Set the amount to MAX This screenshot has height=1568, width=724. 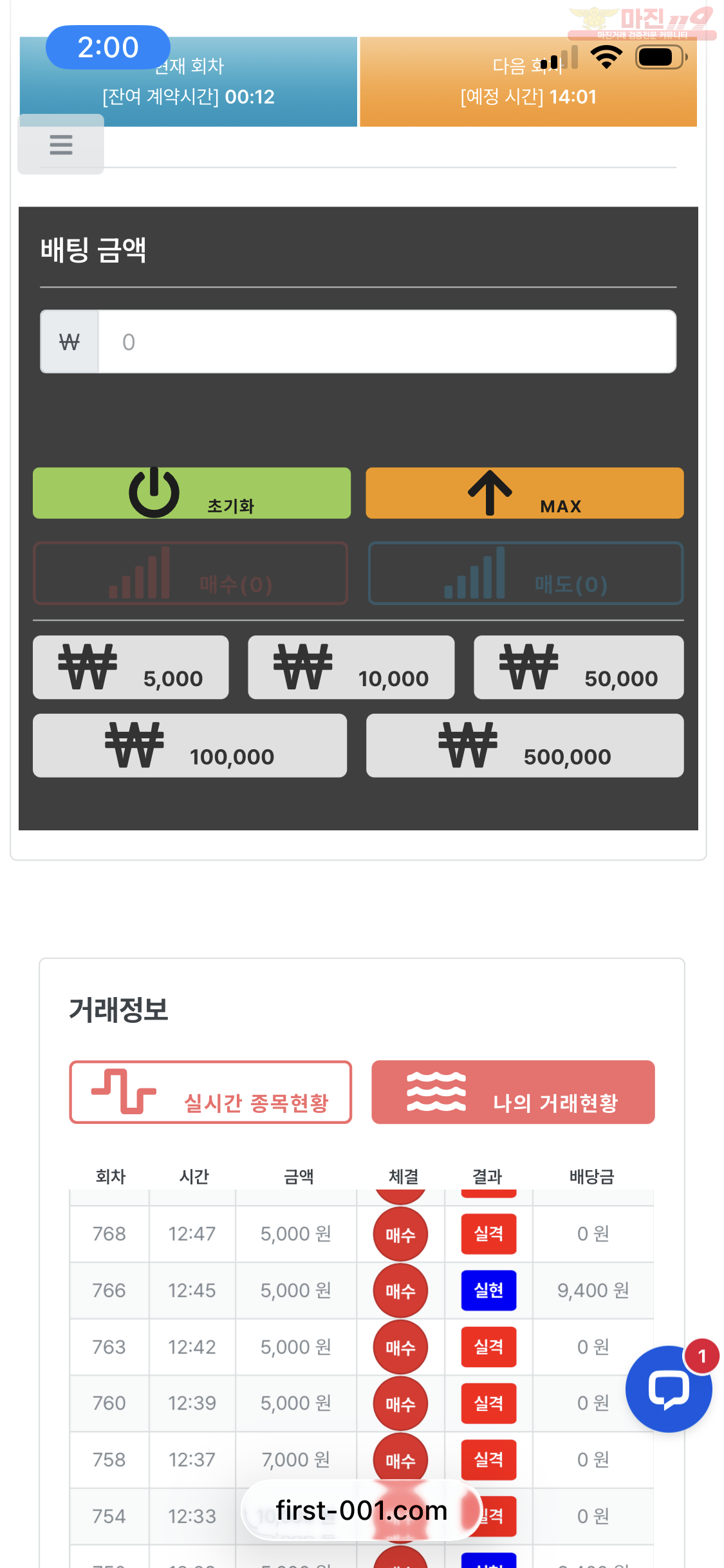point(524,493)
